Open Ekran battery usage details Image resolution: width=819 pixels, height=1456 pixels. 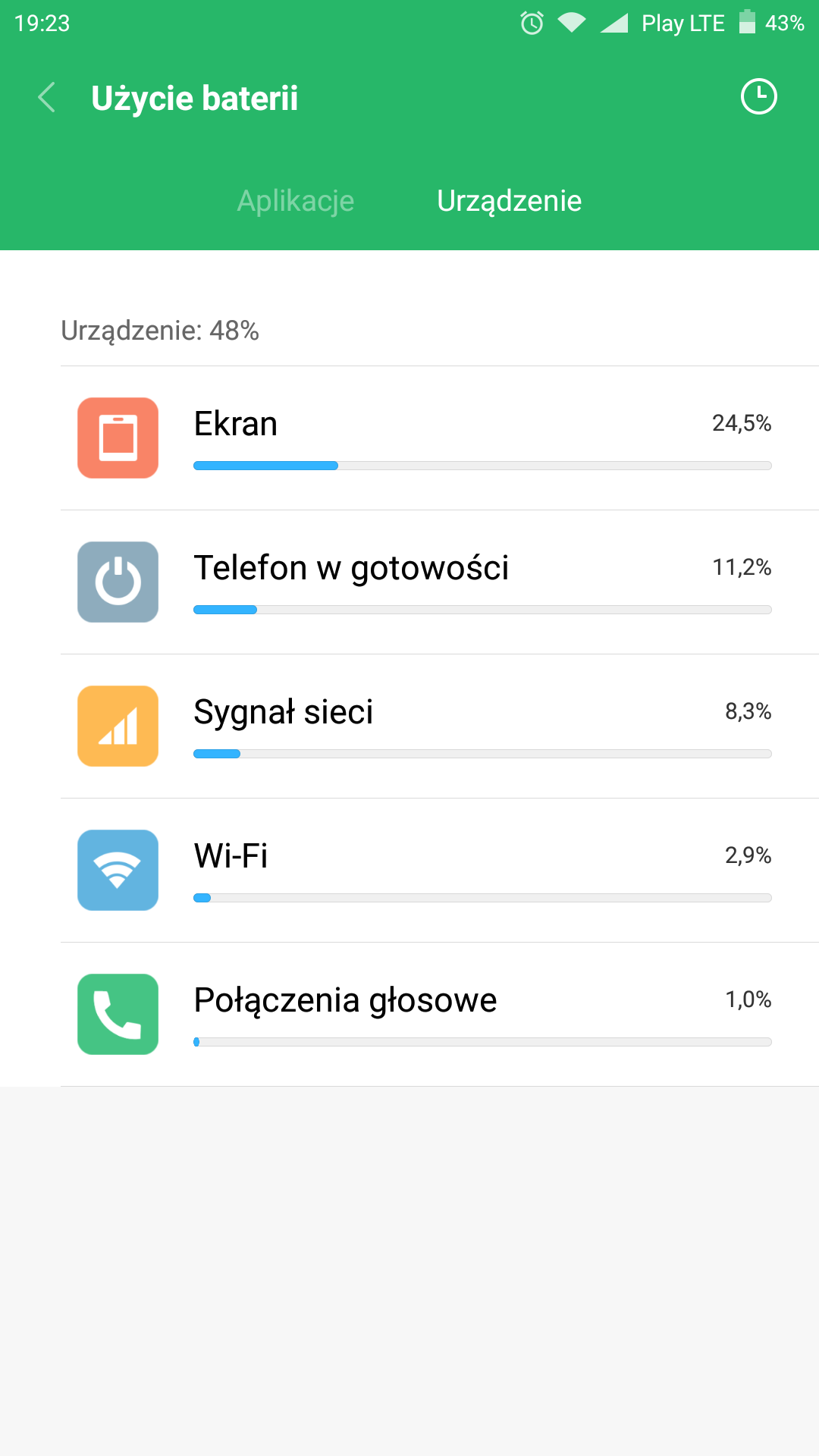tap(440, 438)
